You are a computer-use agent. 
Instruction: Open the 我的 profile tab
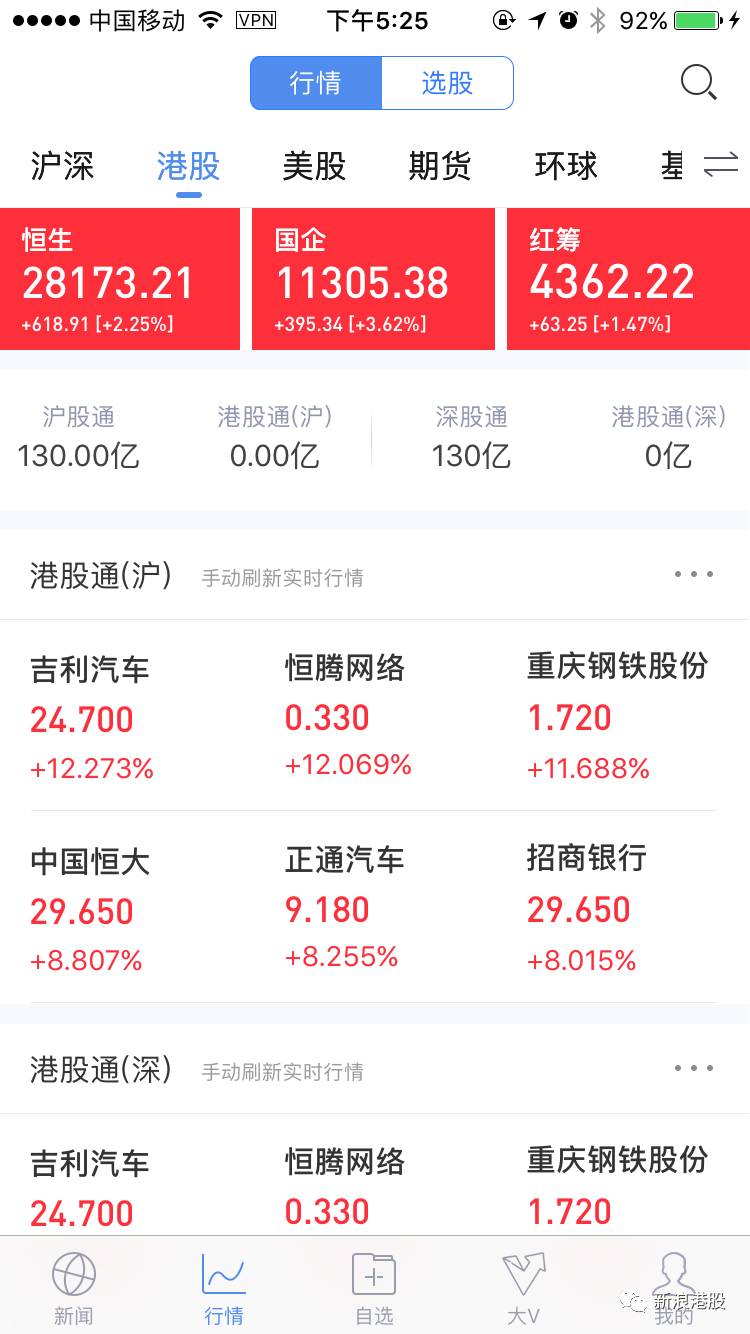coord(673,1288)
